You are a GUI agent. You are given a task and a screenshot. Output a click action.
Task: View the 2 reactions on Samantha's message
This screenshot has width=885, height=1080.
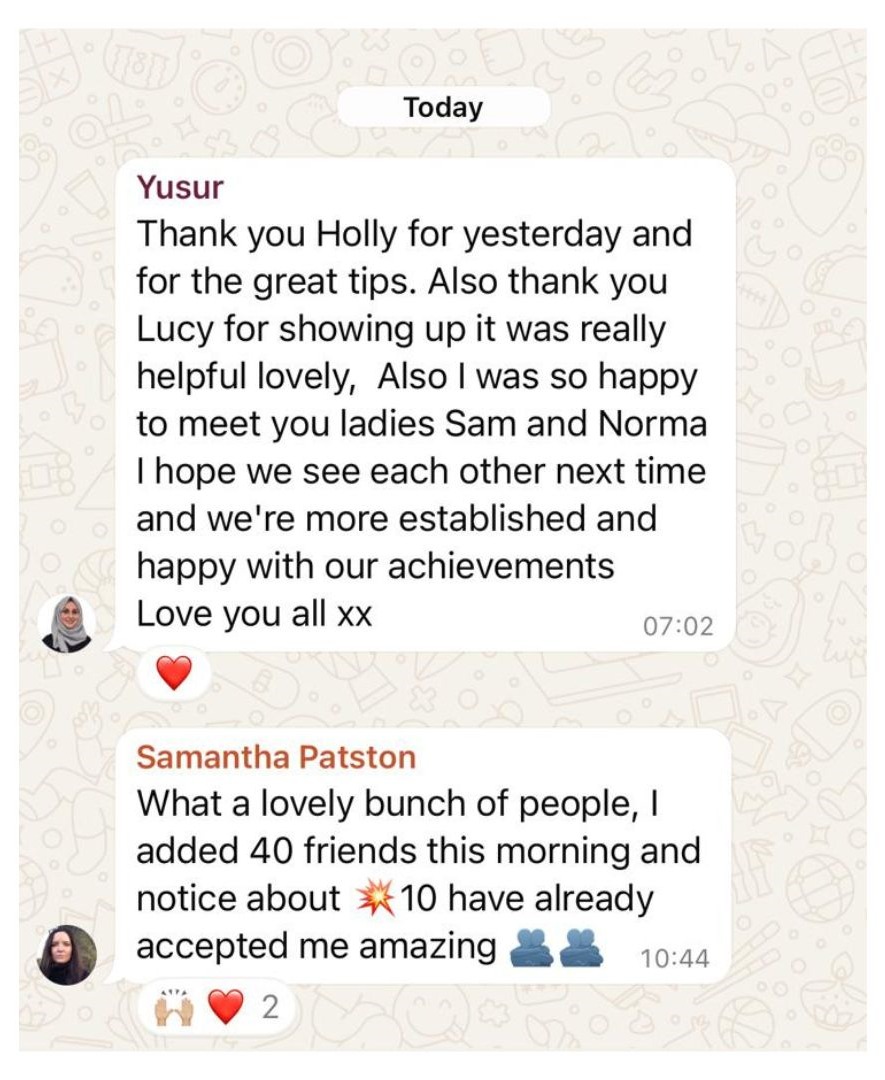click(x=214, y=1007)
